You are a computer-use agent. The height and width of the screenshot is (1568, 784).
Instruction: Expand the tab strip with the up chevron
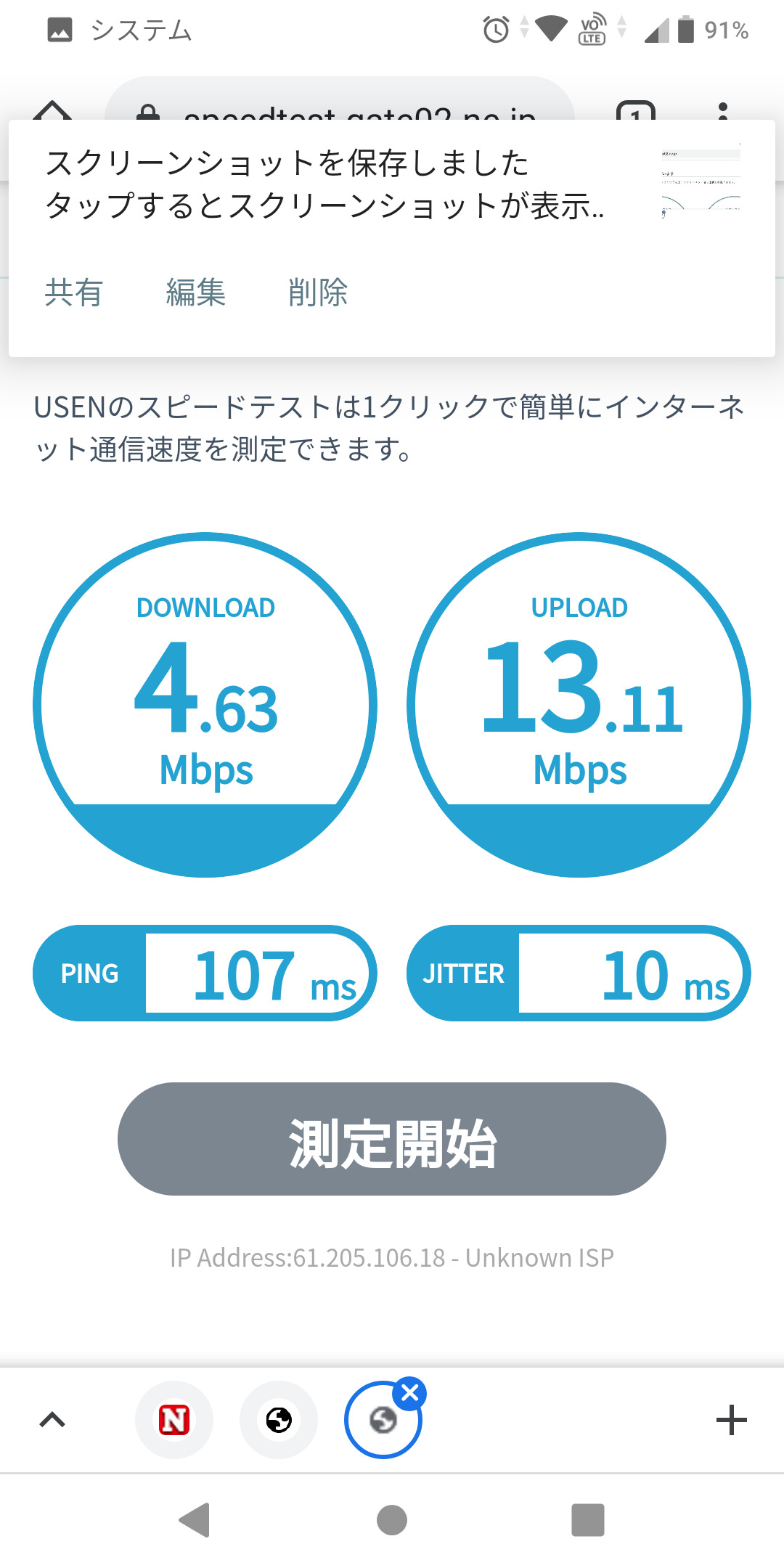[52, 1420]
